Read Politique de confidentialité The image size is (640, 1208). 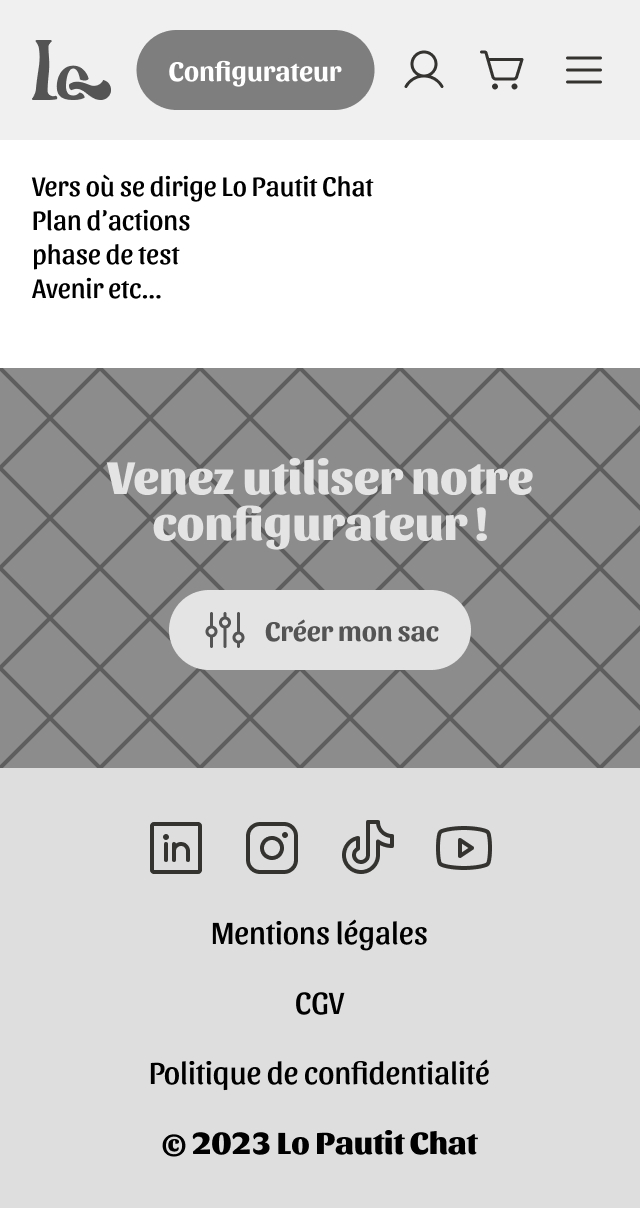click(x=320, y=1073)
